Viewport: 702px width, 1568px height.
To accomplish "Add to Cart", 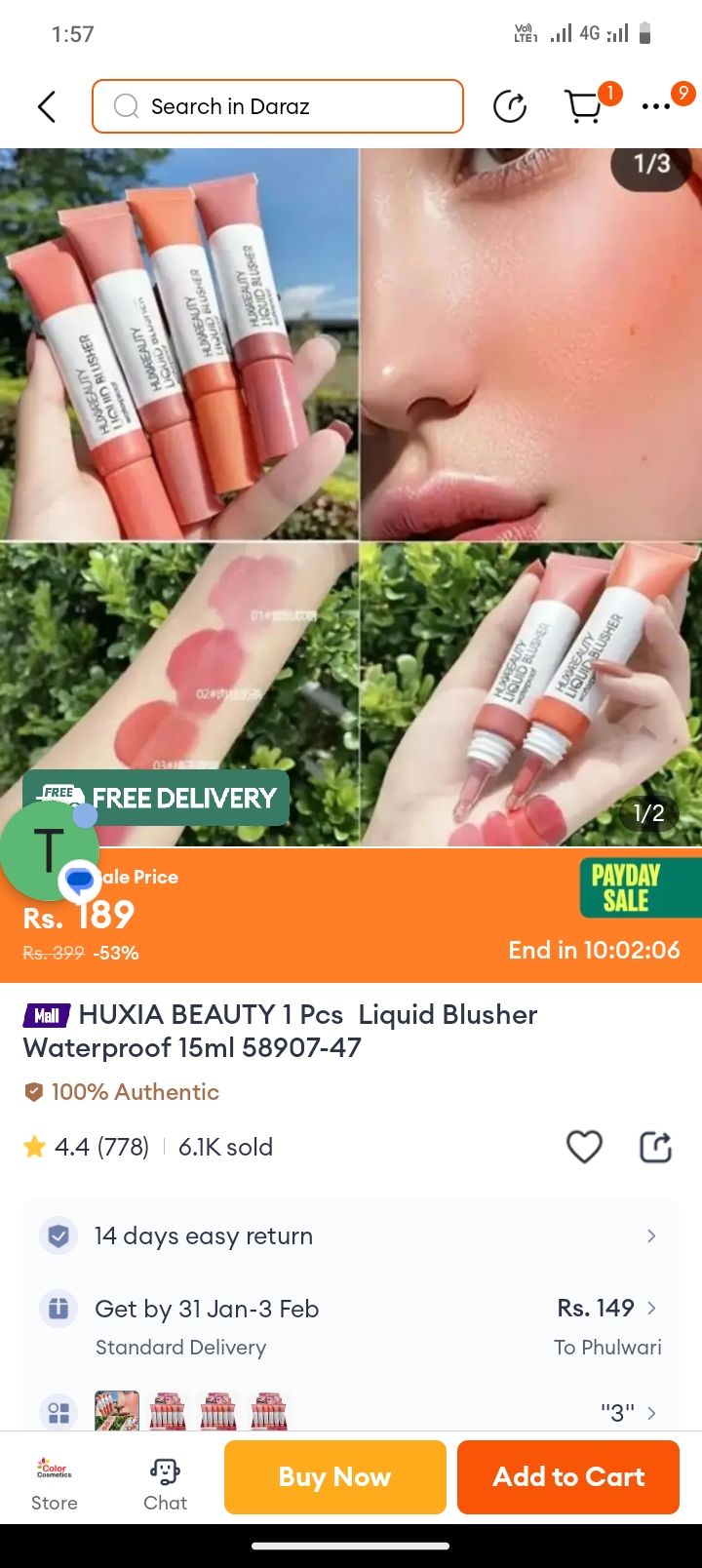I will coord(568,1477).
